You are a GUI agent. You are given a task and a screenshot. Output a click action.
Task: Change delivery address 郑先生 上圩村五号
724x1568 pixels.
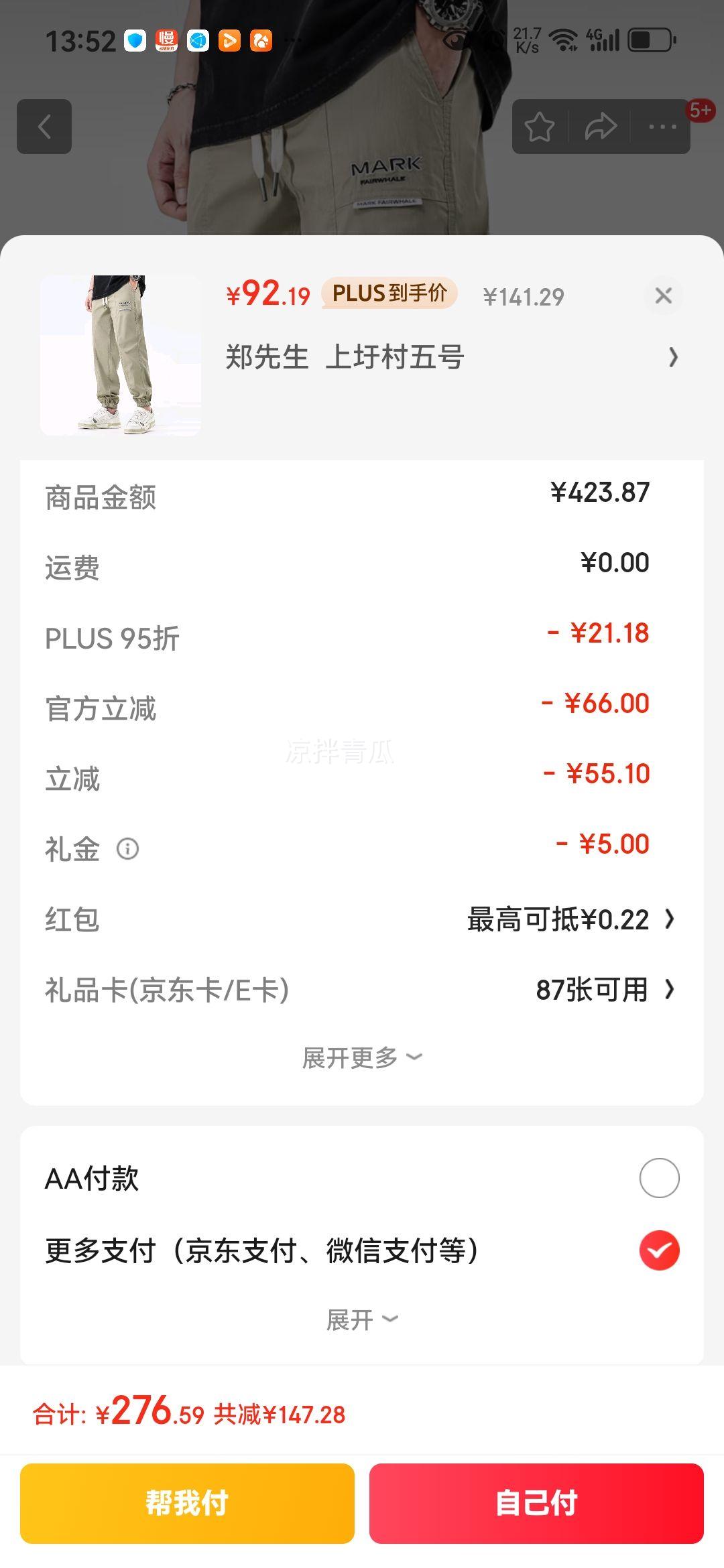450,357
